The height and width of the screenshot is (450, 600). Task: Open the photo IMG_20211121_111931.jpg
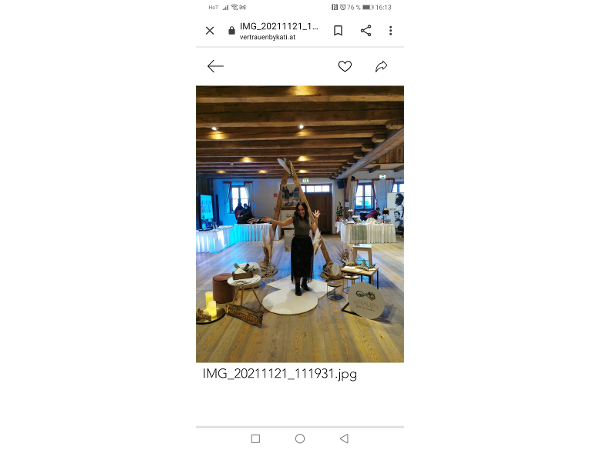click(x=300, y=224)
